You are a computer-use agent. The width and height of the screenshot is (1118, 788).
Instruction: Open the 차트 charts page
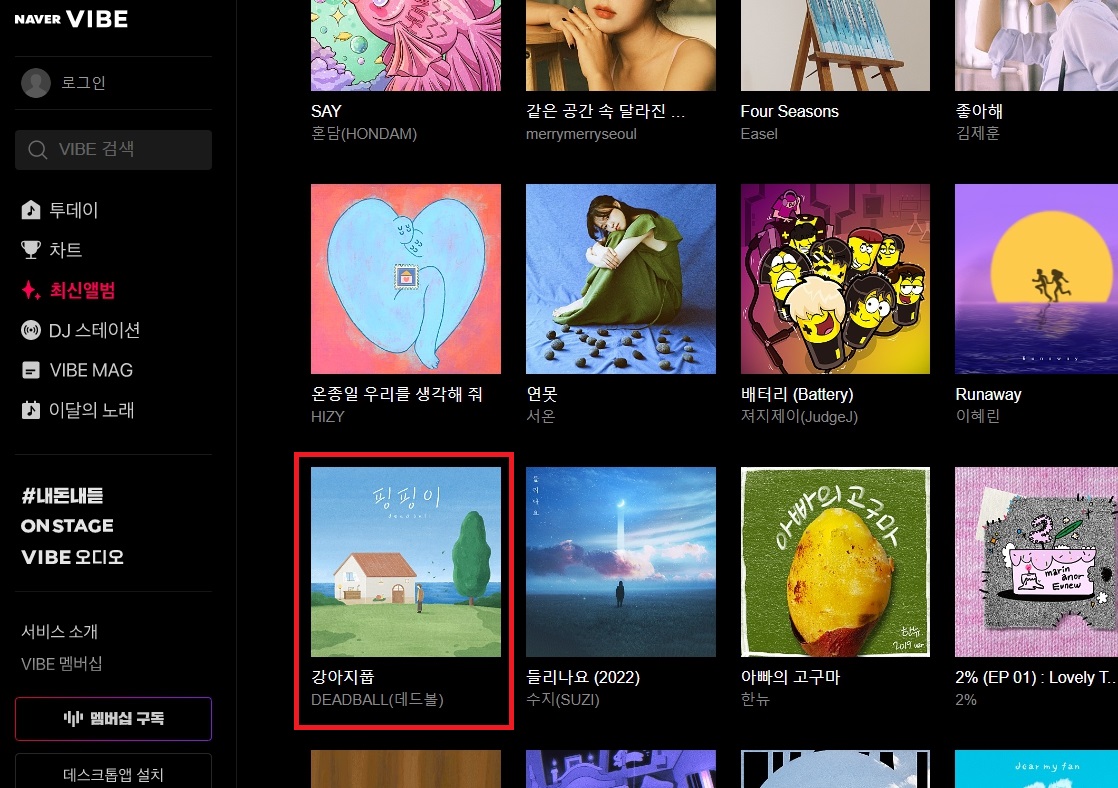65,250
